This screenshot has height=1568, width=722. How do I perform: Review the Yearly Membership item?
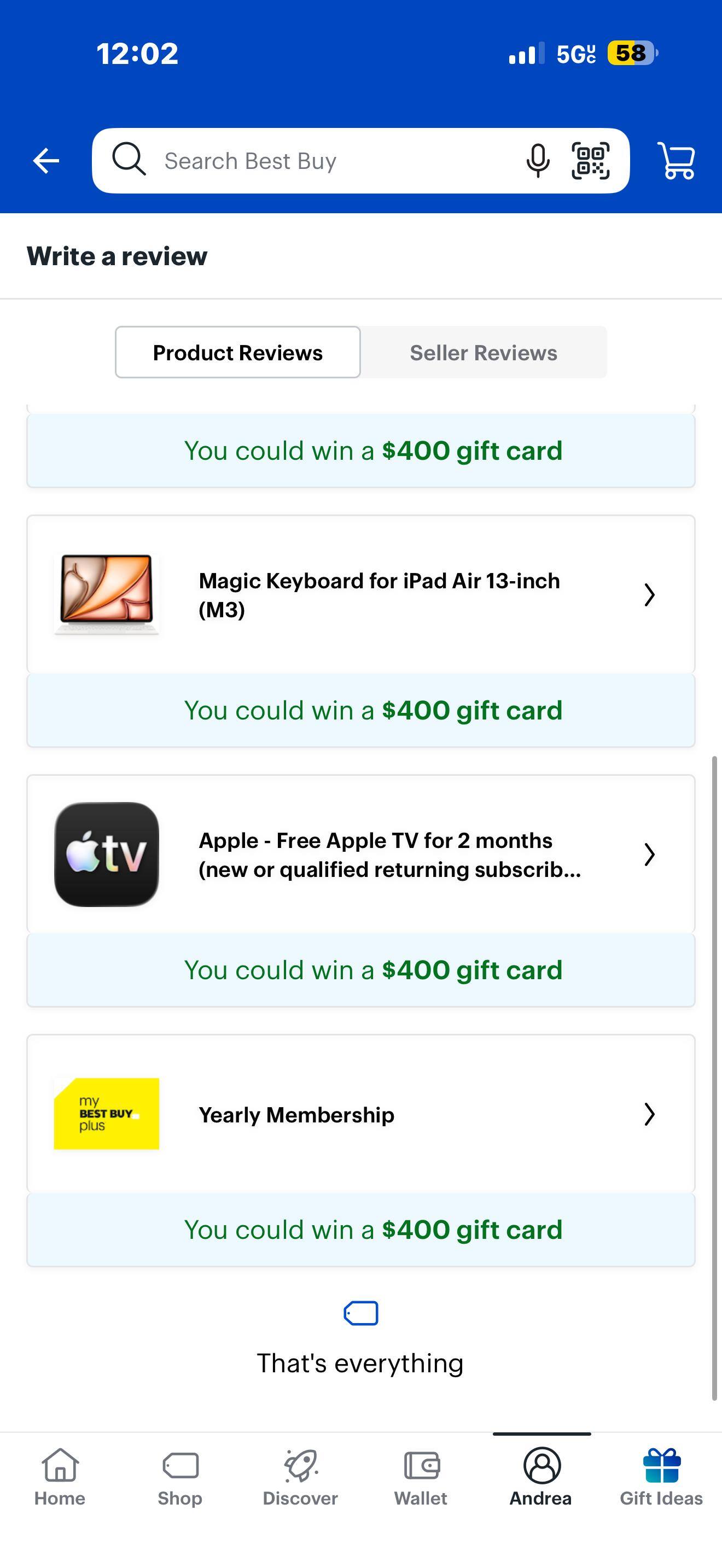click(360, 1114)
